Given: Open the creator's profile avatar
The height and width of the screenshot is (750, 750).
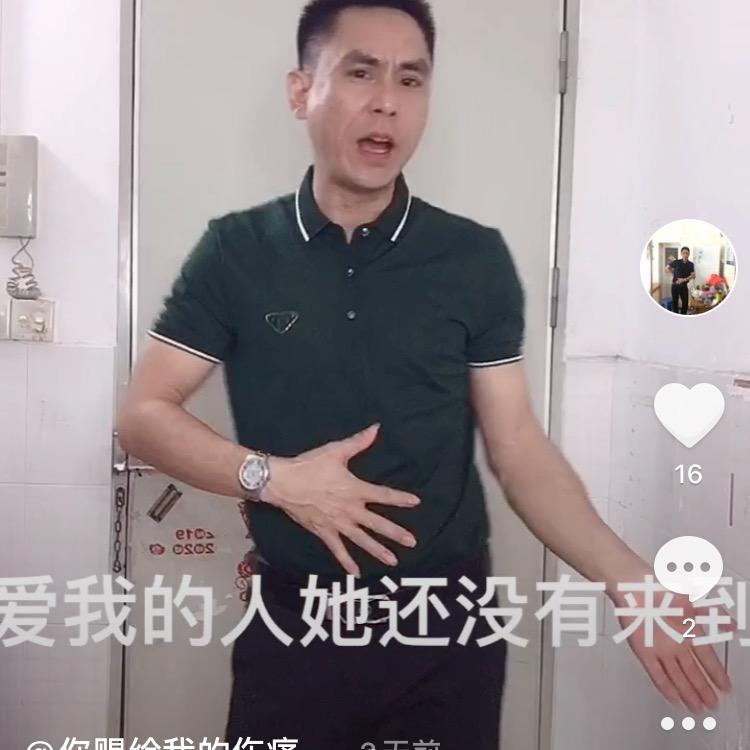Looking at the screenshot, I should 688,267.
